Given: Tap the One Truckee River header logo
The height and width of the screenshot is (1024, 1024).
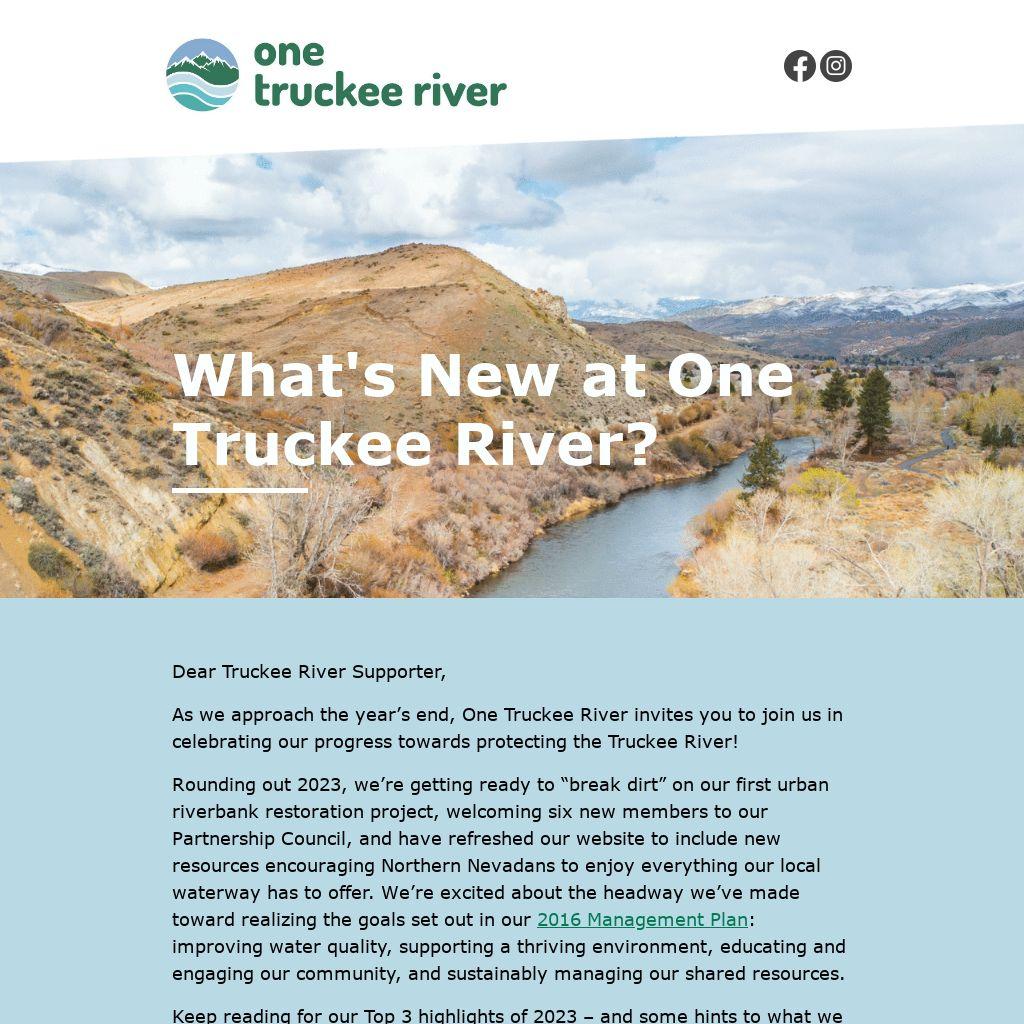Looking at the screenshot, I should [x=336, y=74].
